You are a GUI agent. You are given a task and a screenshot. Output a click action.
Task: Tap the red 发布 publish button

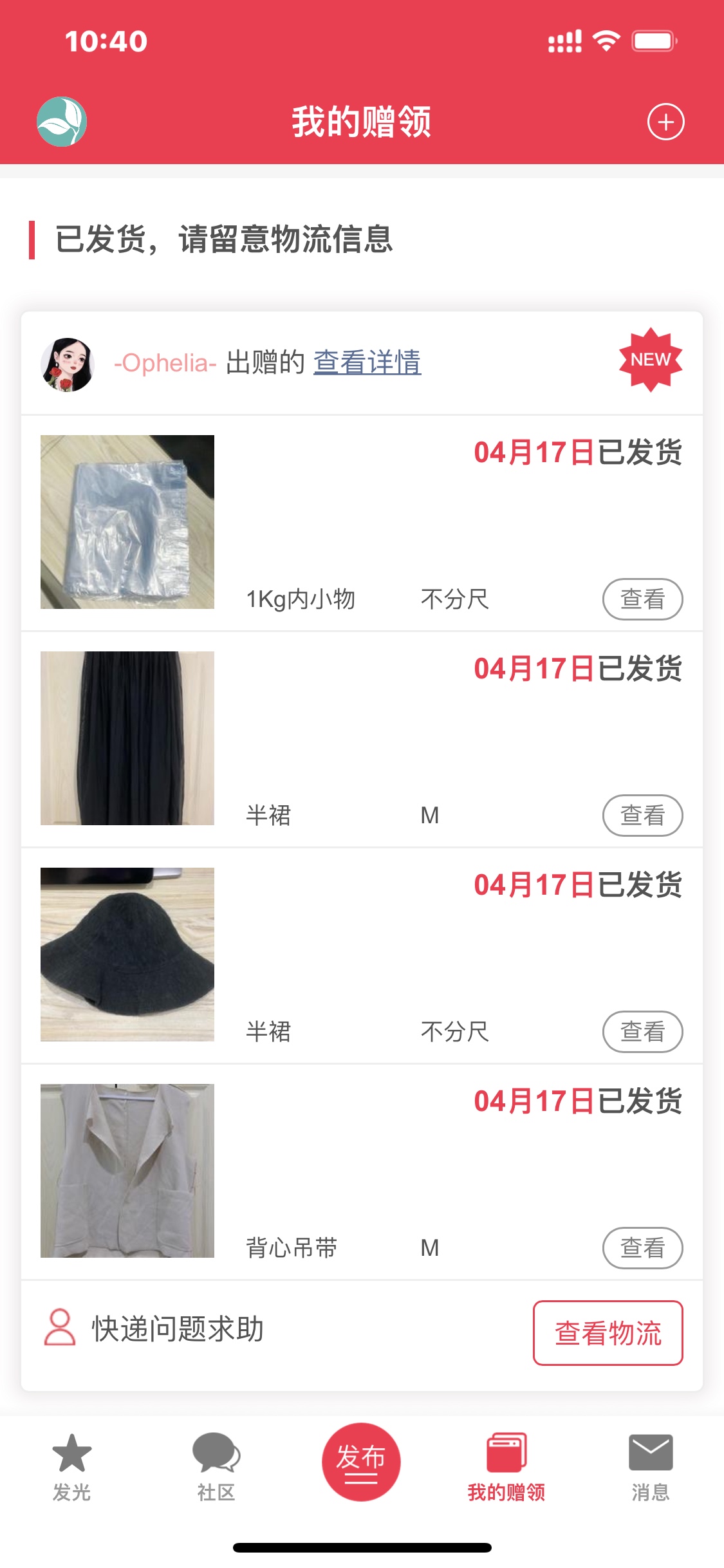[361, 1461]
